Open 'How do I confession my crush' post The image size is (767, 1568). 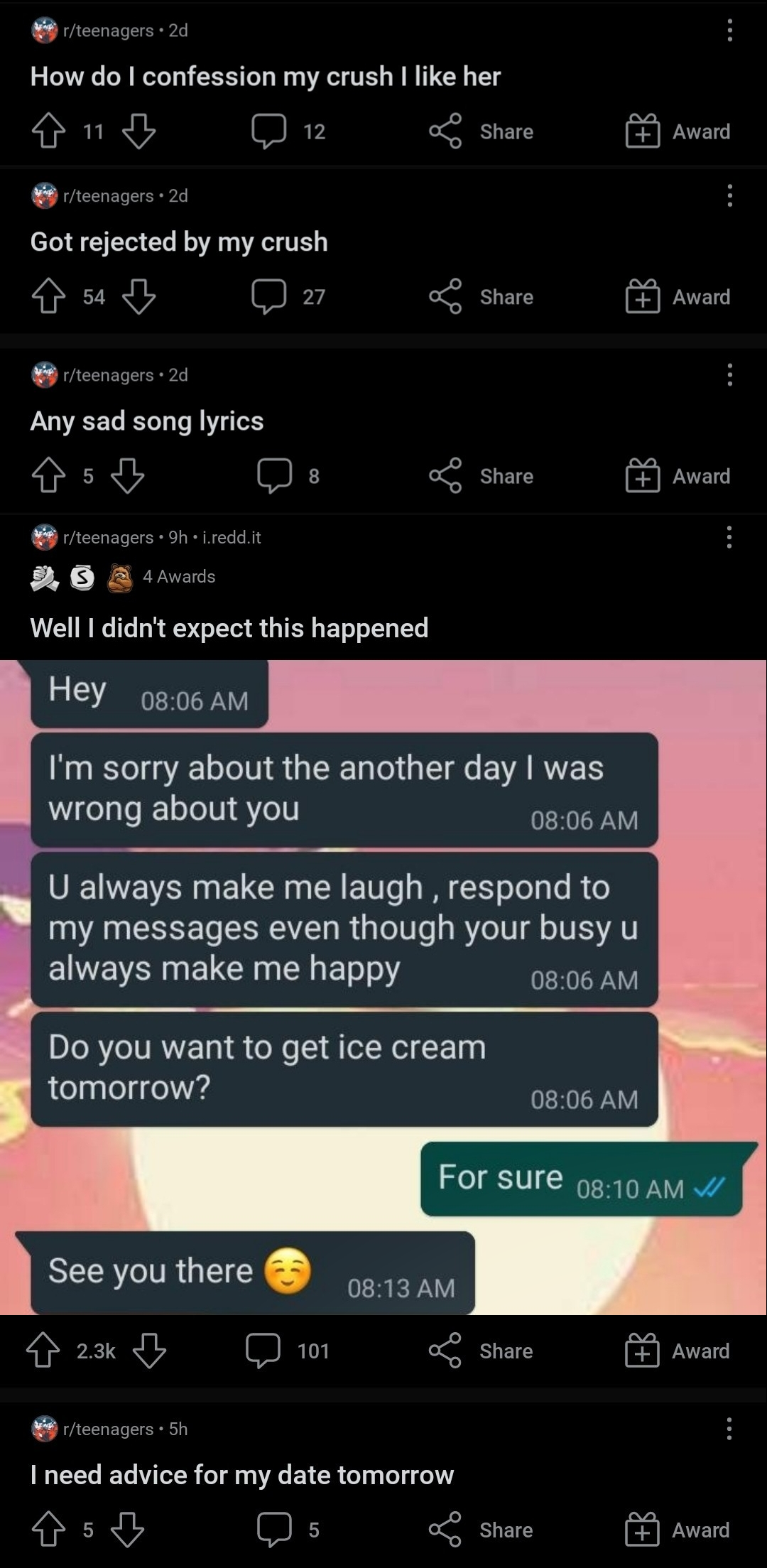coord(265,76)
